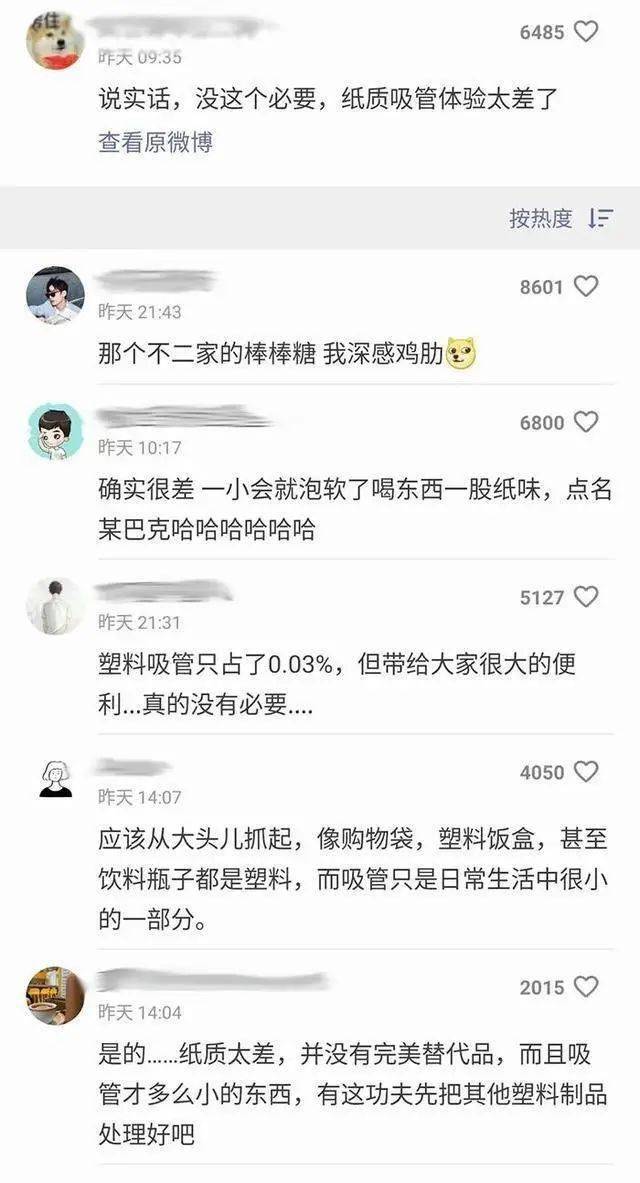Open the 查看原微博 link

(155, 142)
